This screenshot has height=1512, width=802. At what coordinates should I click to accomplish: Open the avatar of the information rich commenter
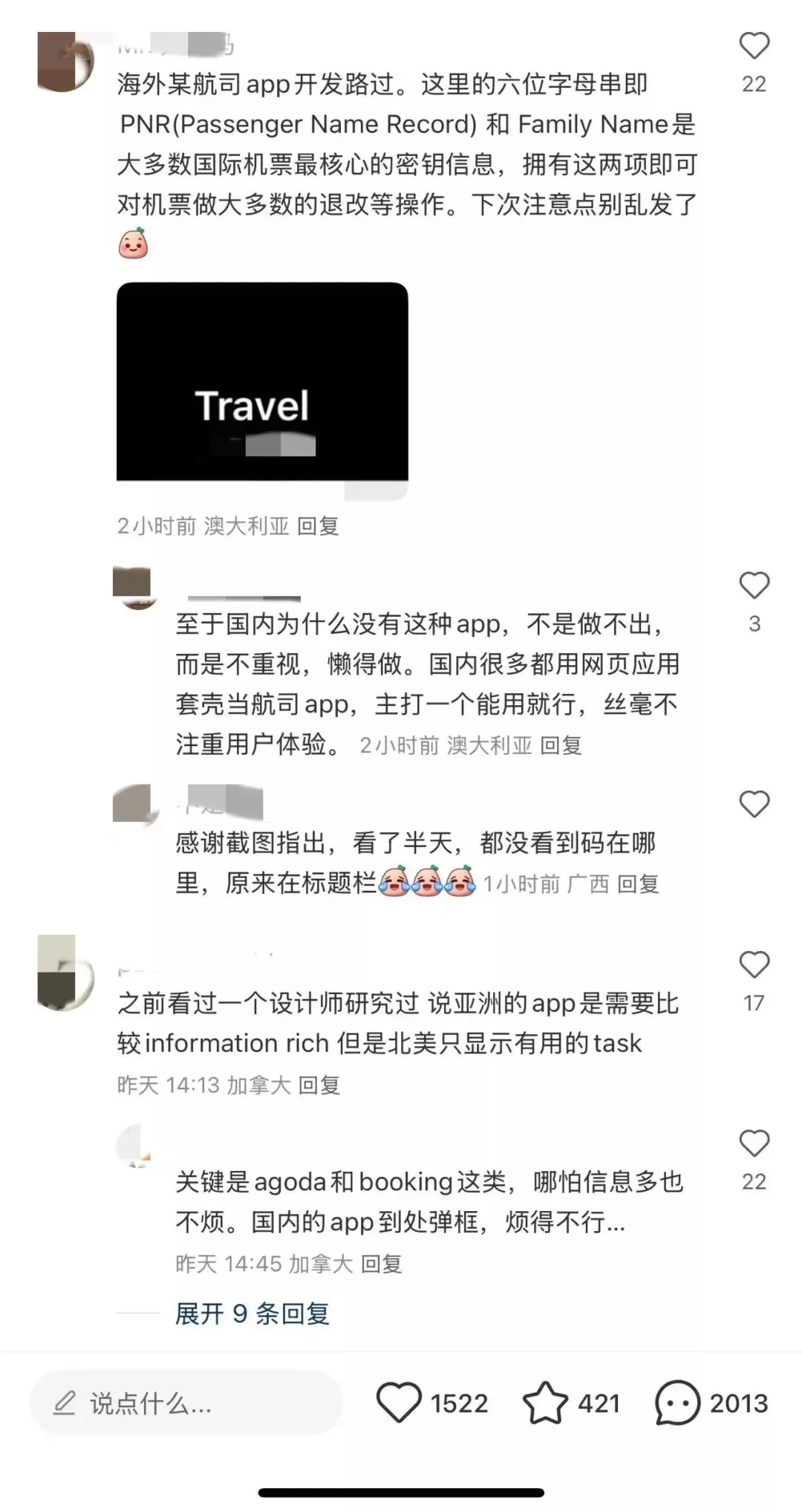tap(65, 972)
